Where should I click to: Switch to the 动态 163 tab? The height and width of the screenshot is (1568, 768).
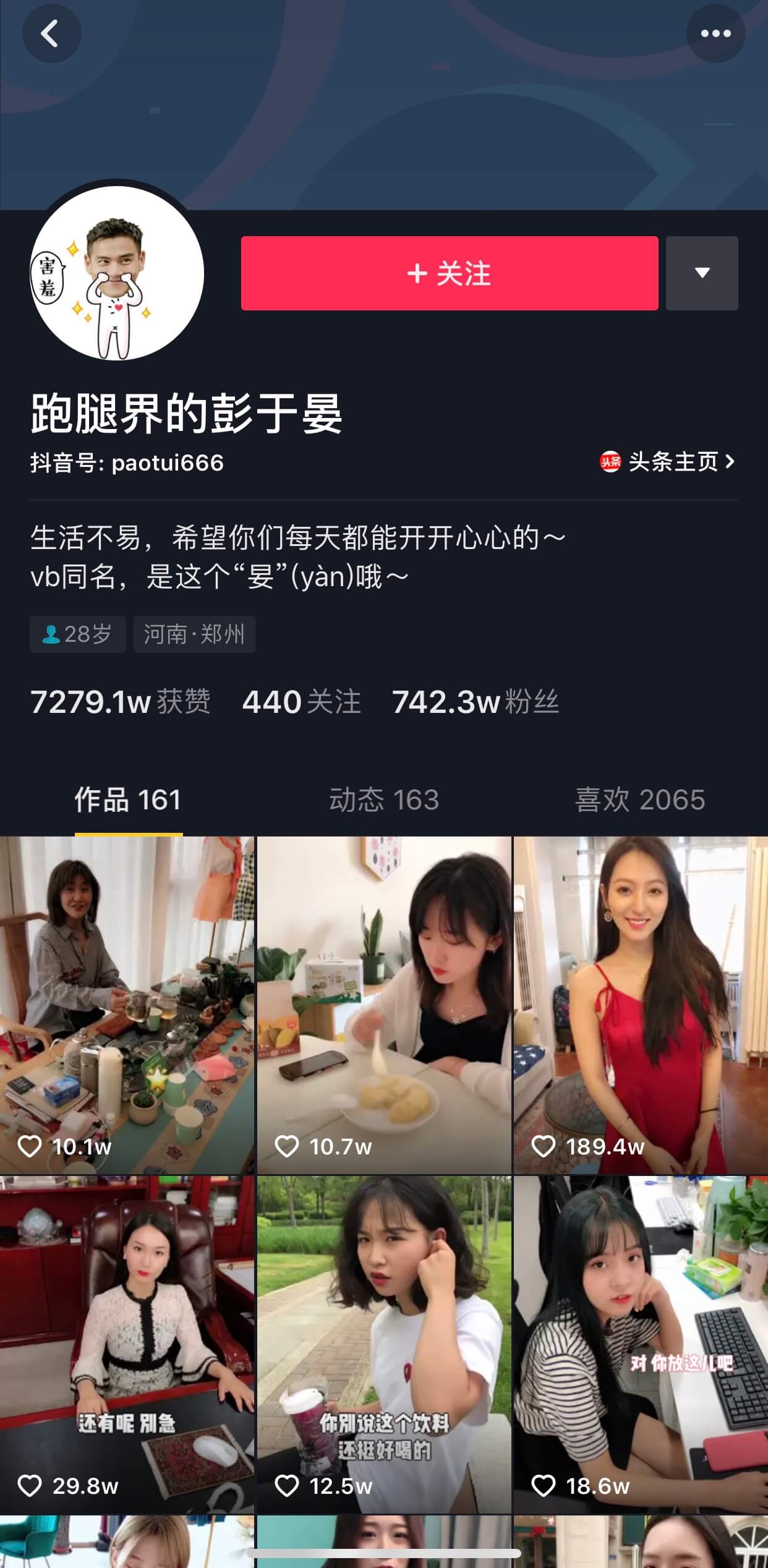coord(384,799)
